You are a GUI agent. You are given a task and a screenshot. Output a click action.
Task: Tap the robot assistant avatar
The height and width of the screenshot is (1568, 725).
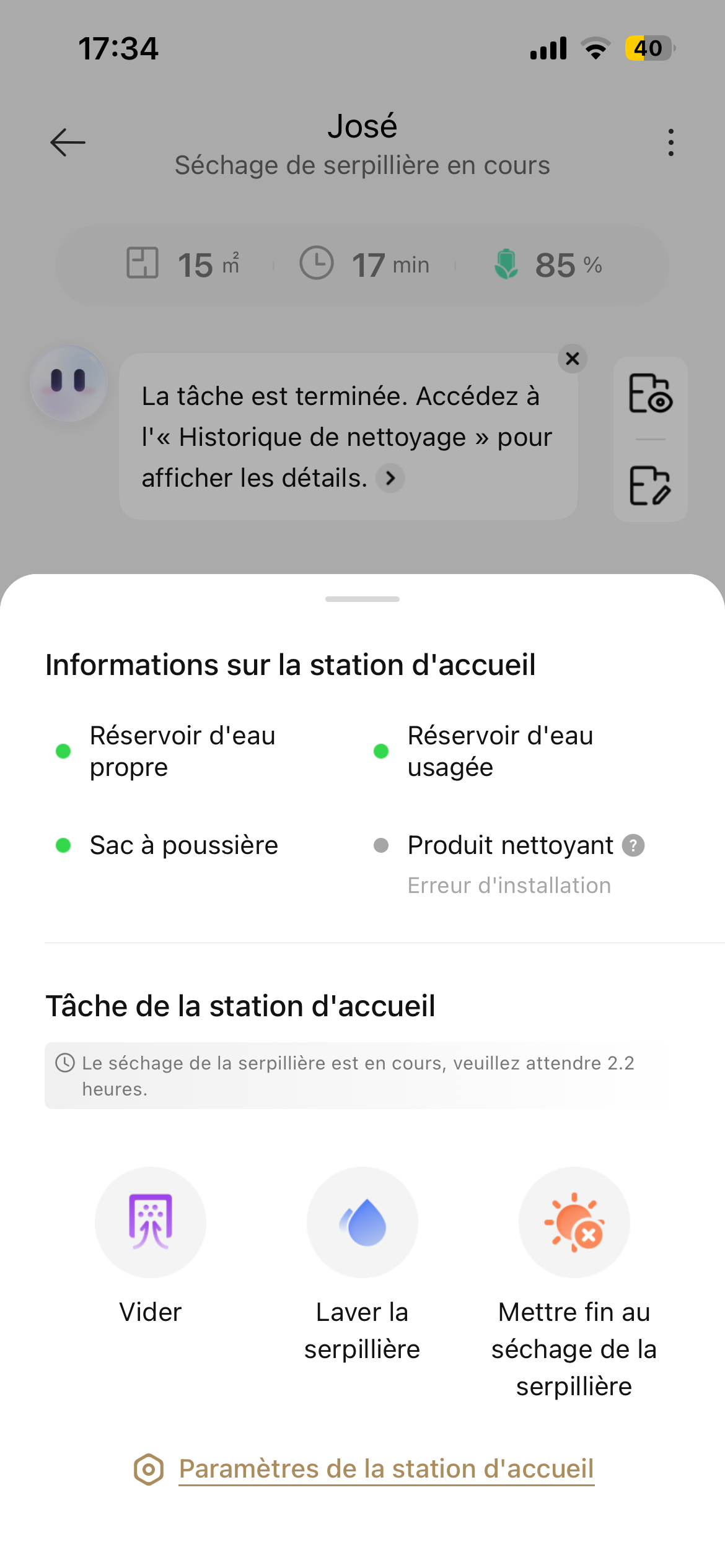tap(69, 383)
